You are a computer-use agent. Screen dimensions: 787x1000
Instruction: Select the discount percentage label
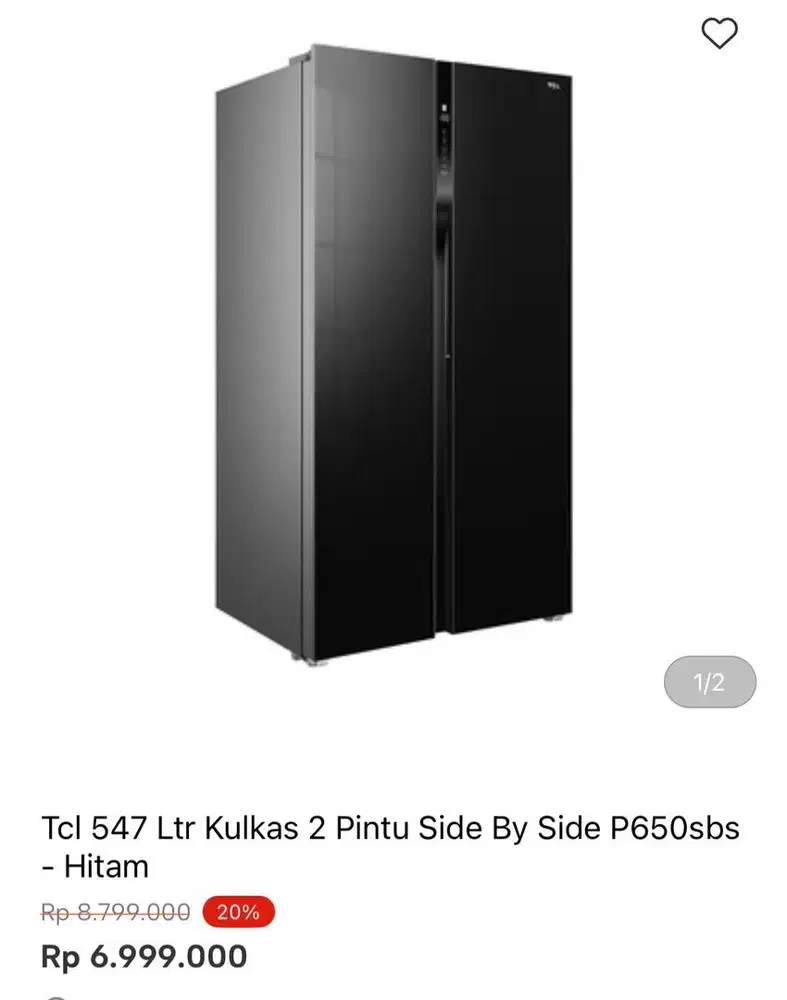click(x=236, y=911)
